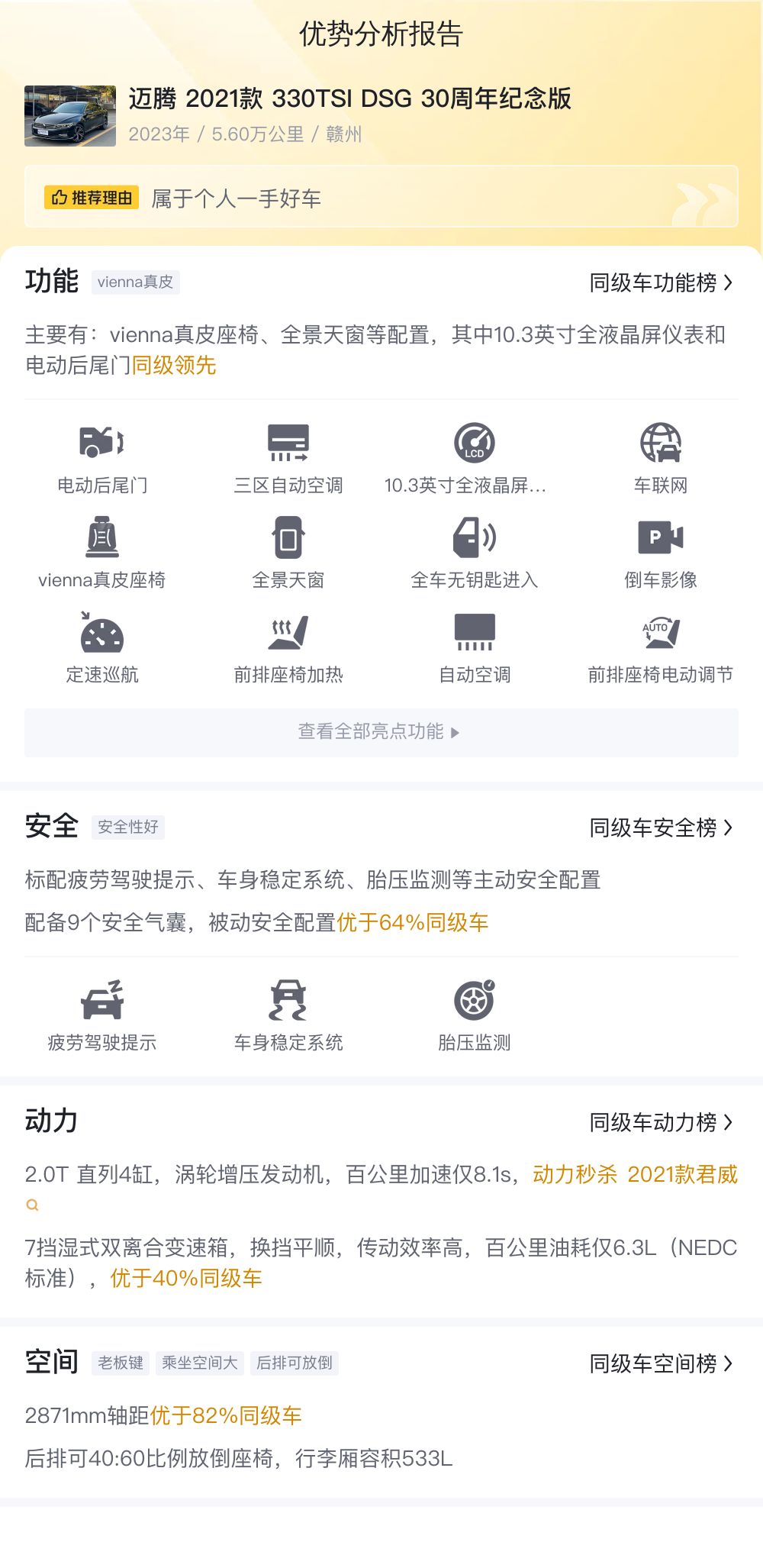Open 同级车空间榜 ranking
Screen dimensions: 763x1568
(661, 1364)
